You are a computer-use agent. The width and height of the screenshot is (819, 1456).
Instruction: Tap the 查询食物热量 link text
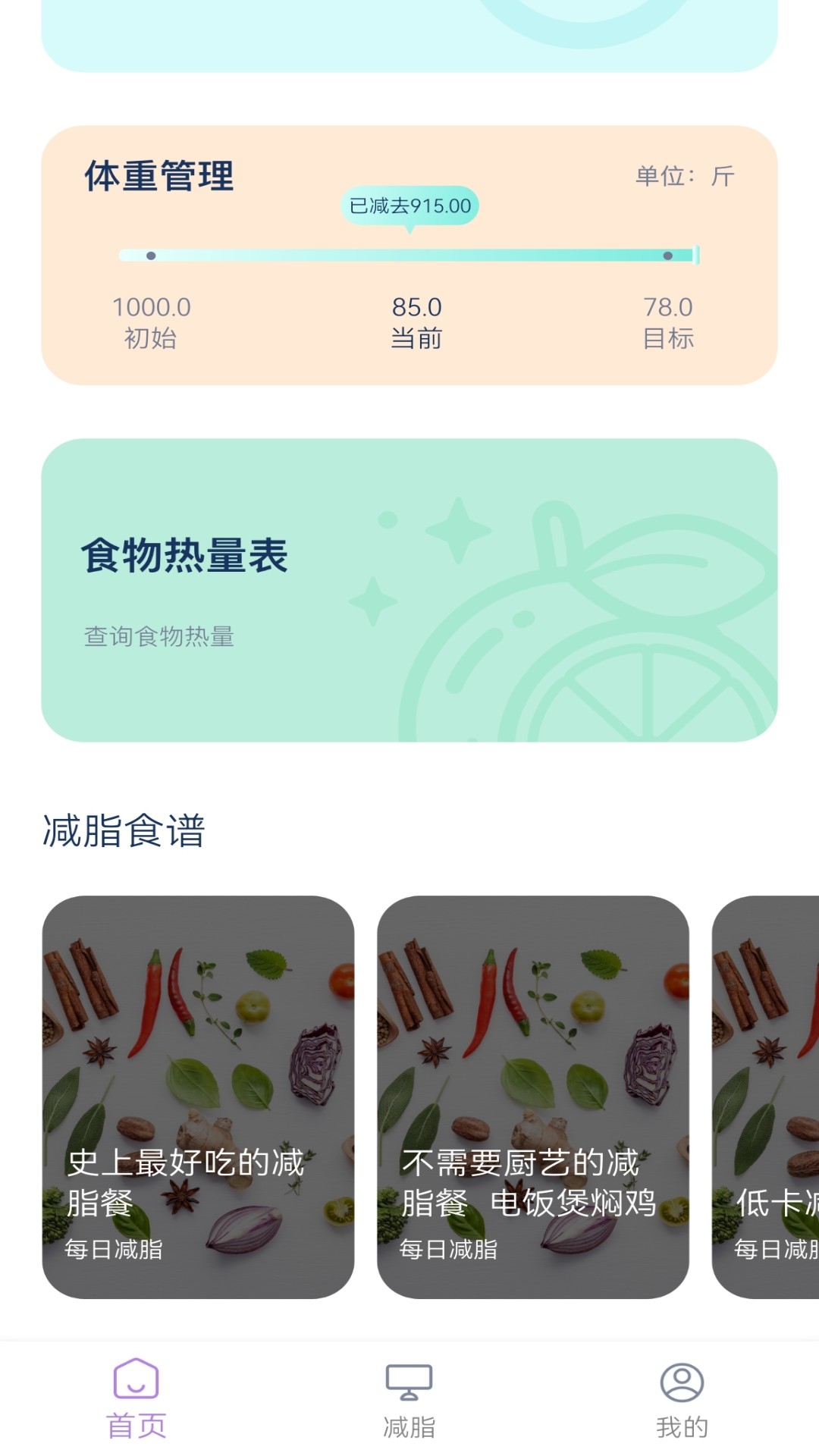pos(159,638)
